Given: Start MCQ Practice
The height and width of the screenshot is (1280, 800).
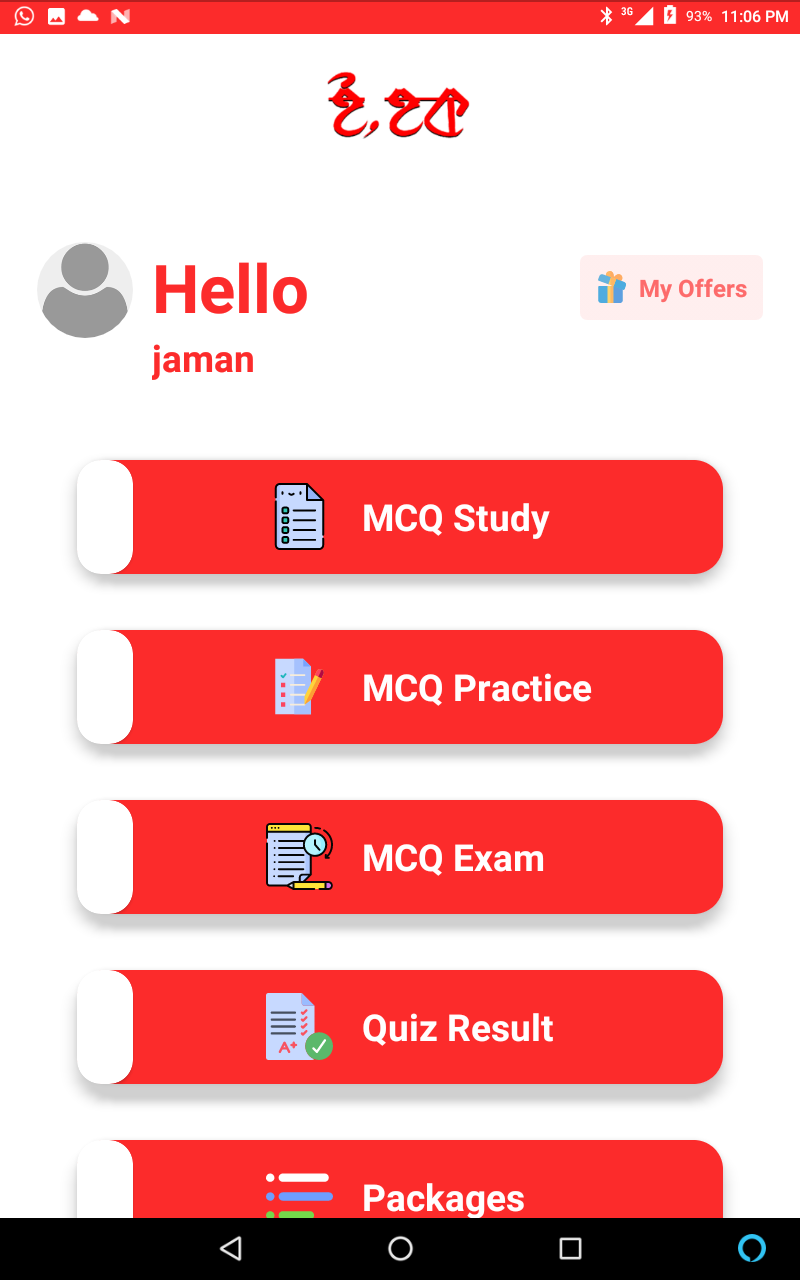Looking at the screenshot, I should tap(400, 687).
